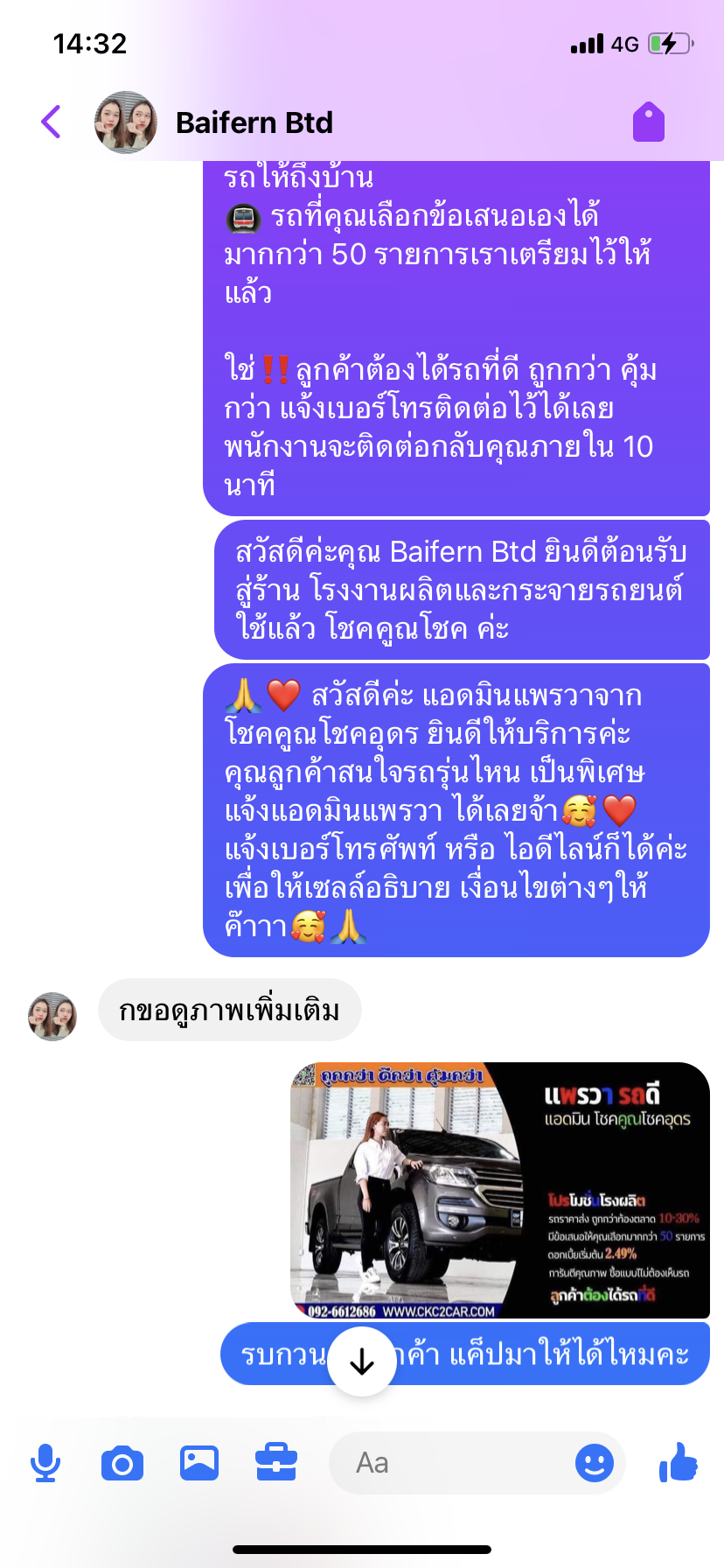Open the camera to take a photo
This screenshot has height=1568, width=724.
click(x=122, y=1463)
